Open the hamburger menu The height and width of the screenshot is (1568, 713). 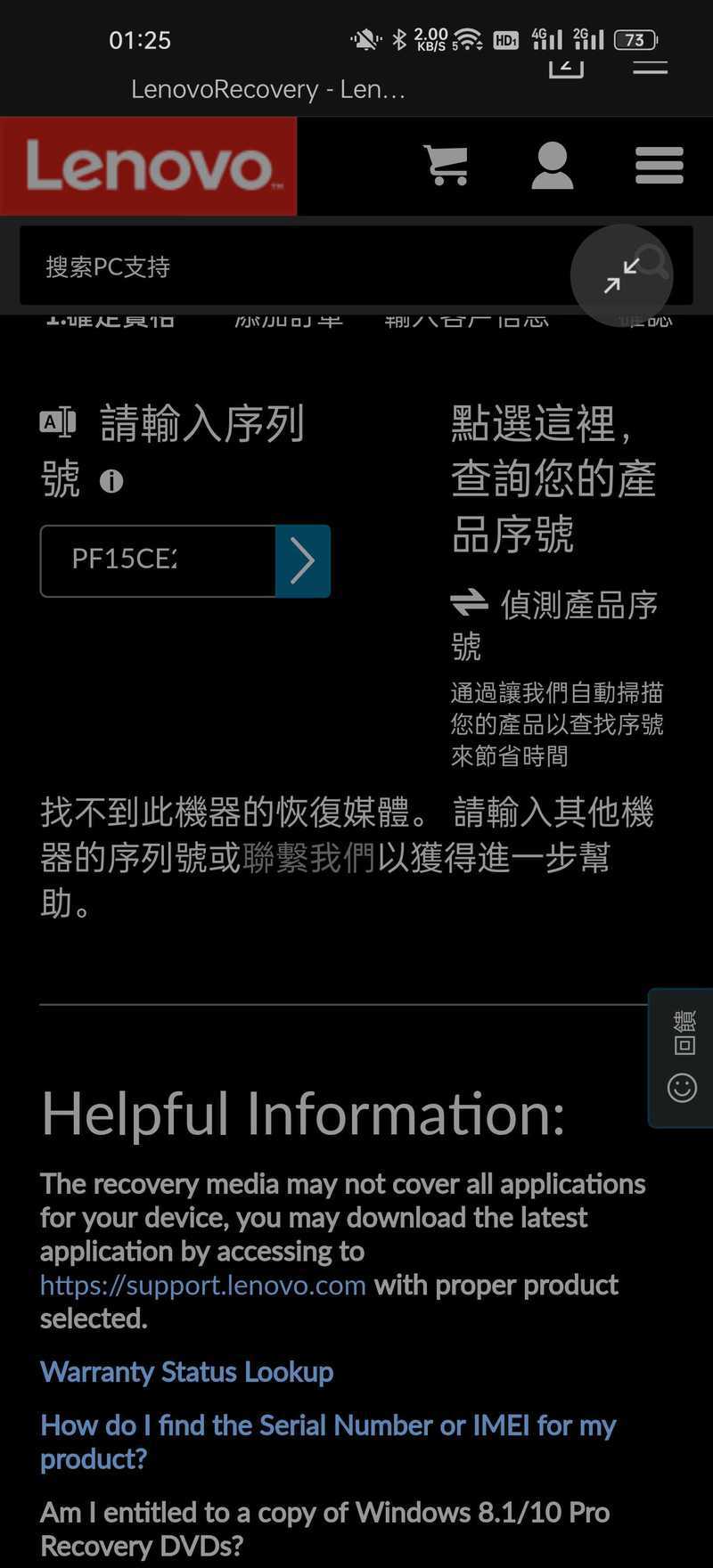[x=660, y=166]
